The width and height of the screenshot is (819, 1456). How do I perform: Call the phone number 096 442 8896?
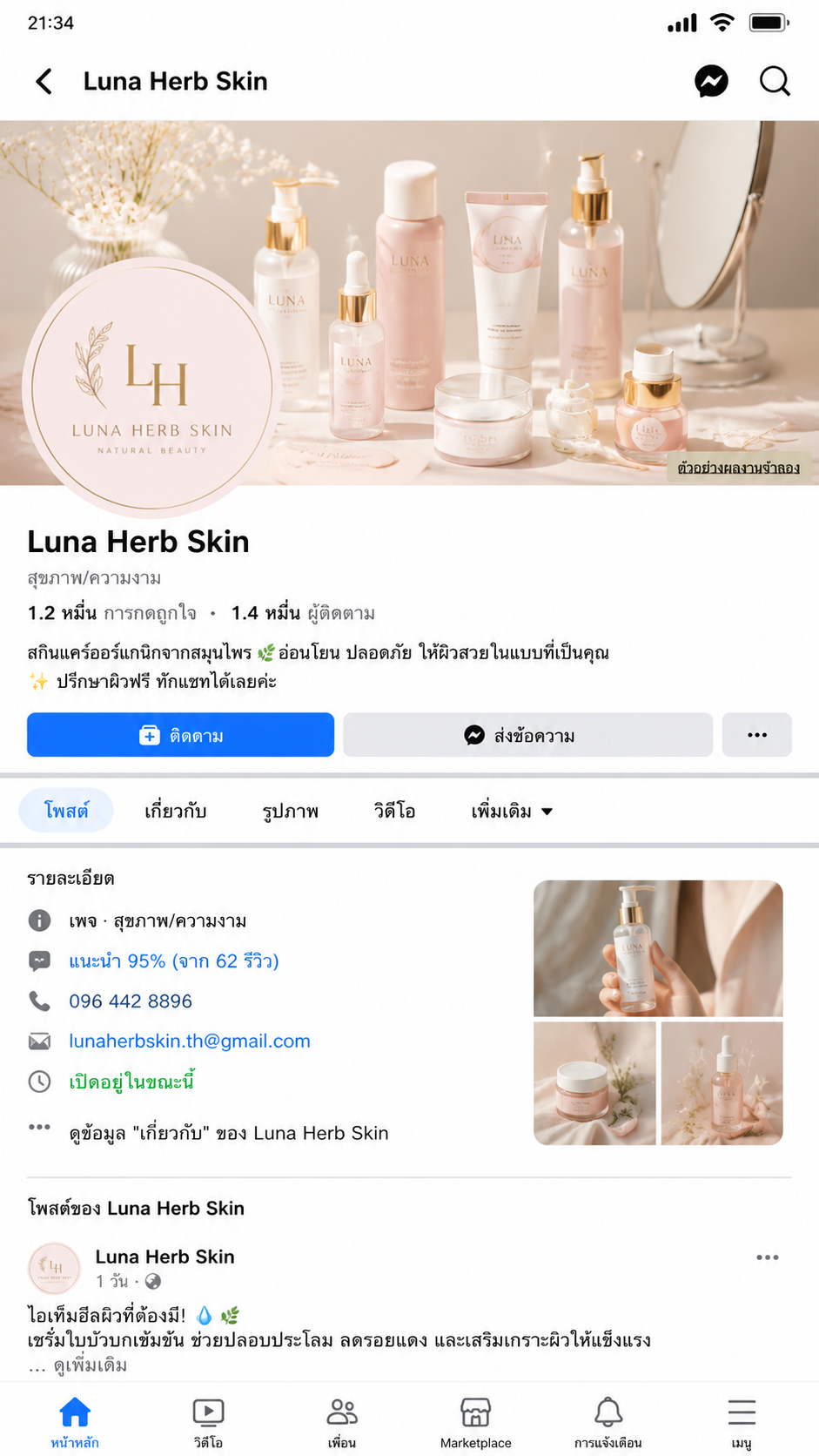(x=131, y=1001)
